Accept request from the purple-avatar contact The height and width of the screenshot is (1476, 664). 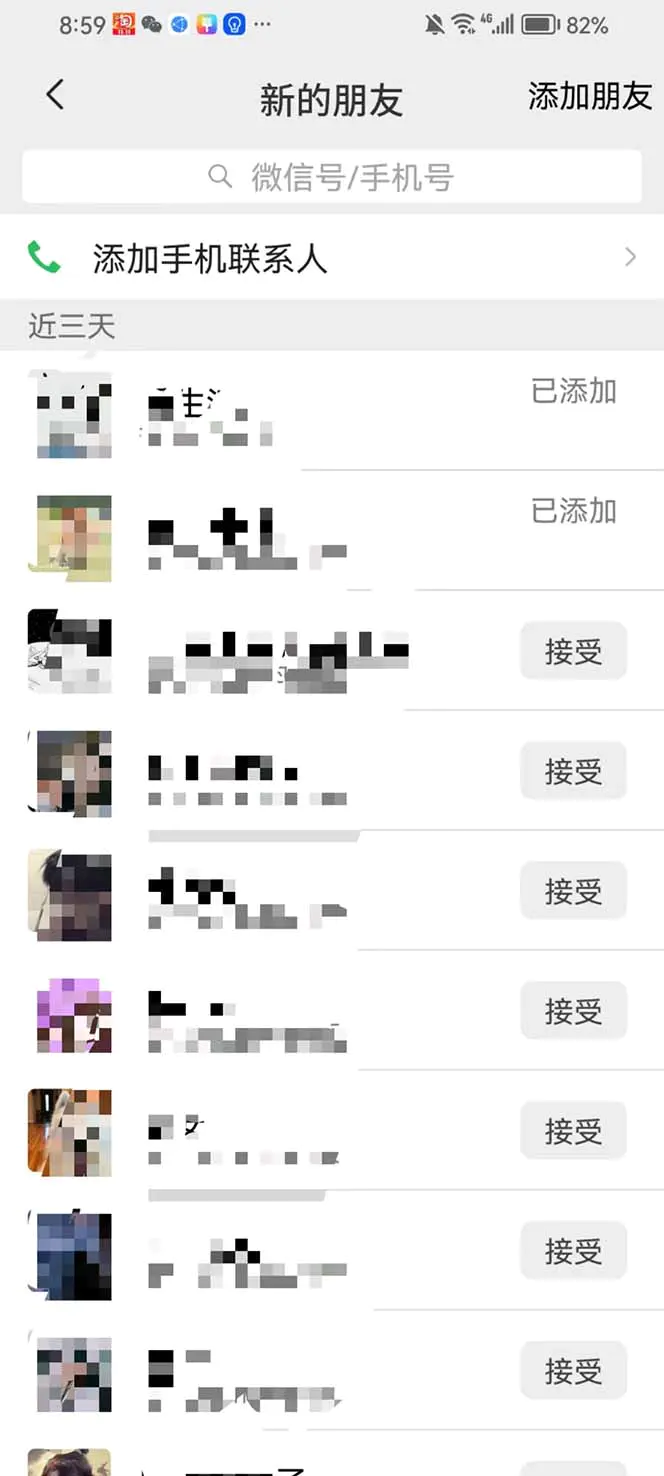[x=573, y=1011]
